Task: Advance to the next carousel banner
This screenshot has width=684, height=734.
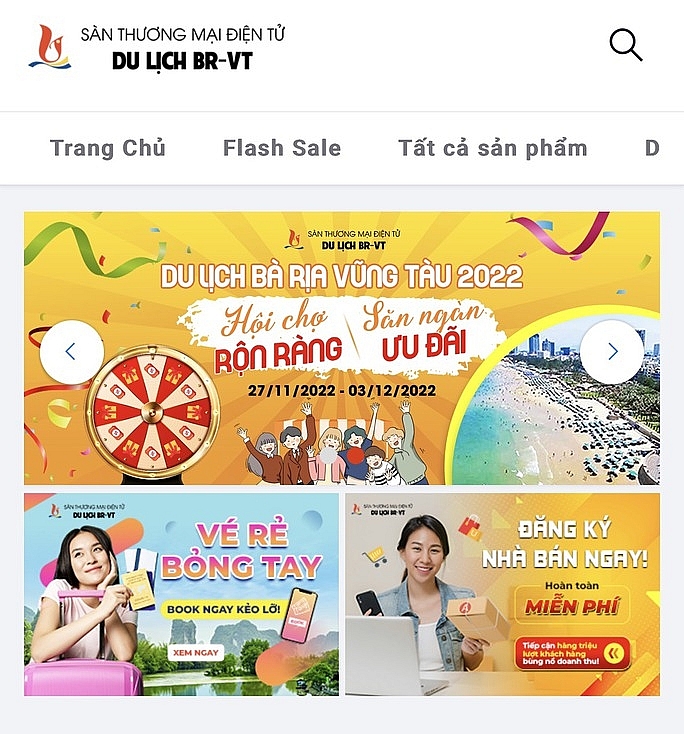Action: tap(612, 352)
